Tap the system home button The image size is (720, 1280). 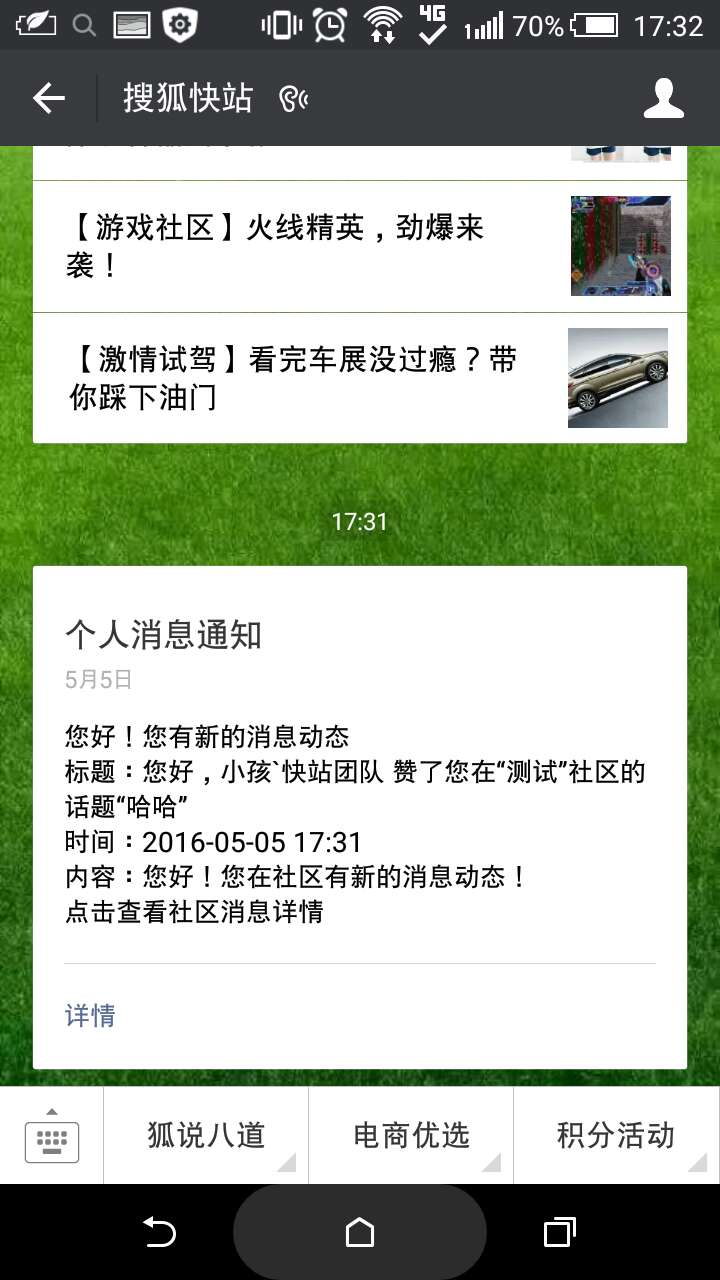(x=360, y=1232)
